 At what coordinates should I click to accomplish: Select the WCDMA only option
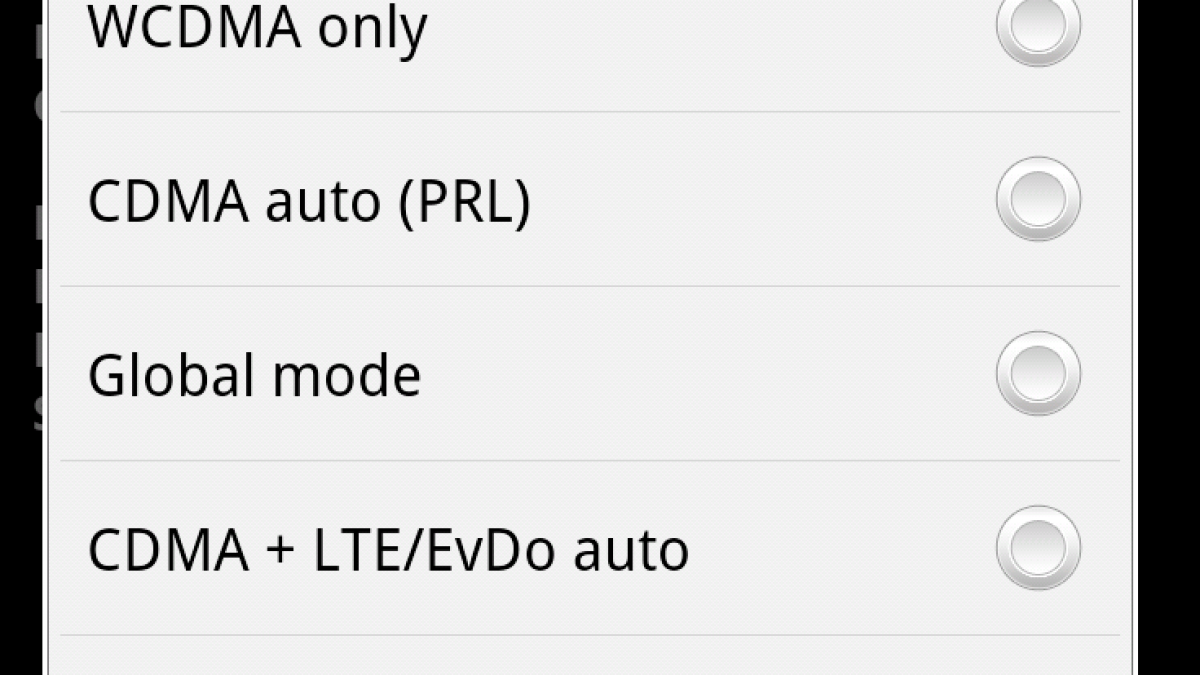1037,27
